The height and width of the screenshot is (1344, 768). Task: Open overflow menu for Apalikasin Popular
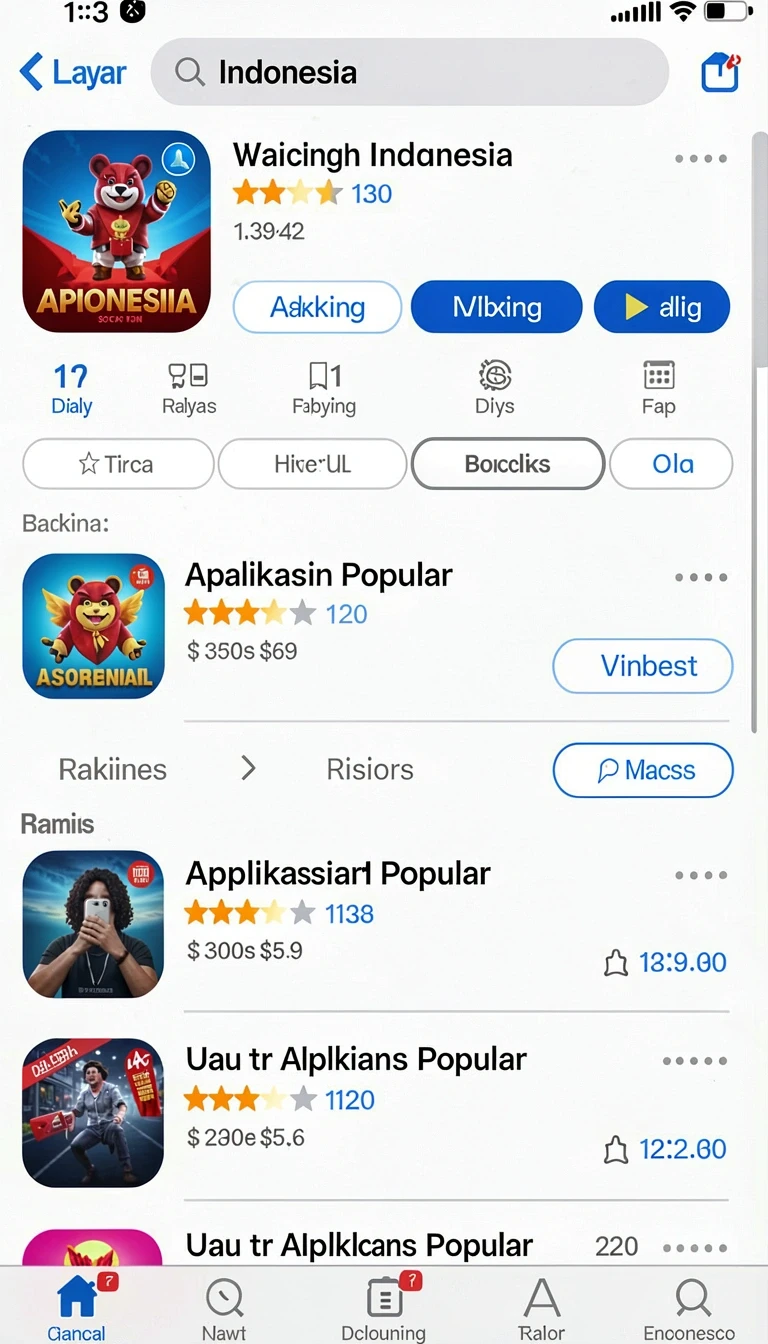point(701,577)
